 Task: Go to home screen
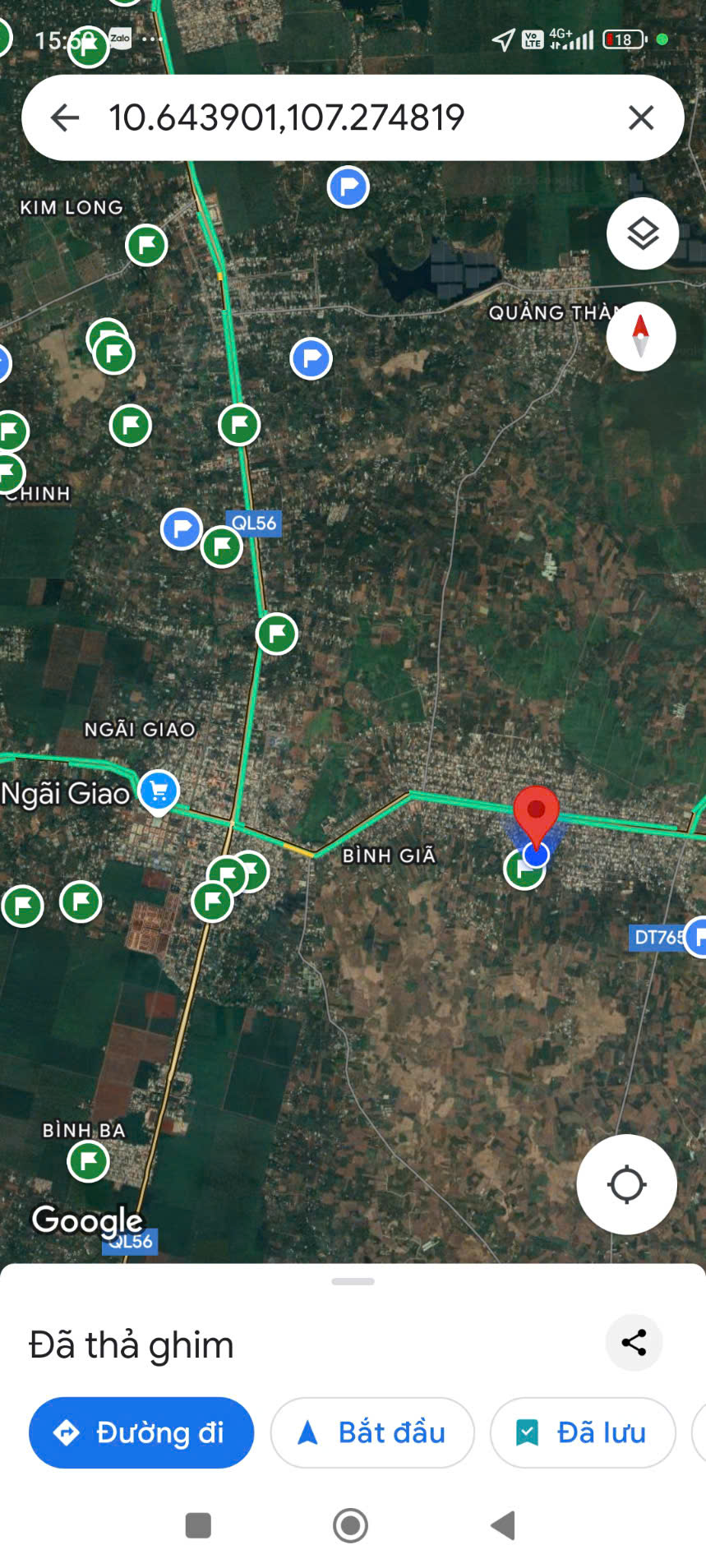tap(351, 1526)
